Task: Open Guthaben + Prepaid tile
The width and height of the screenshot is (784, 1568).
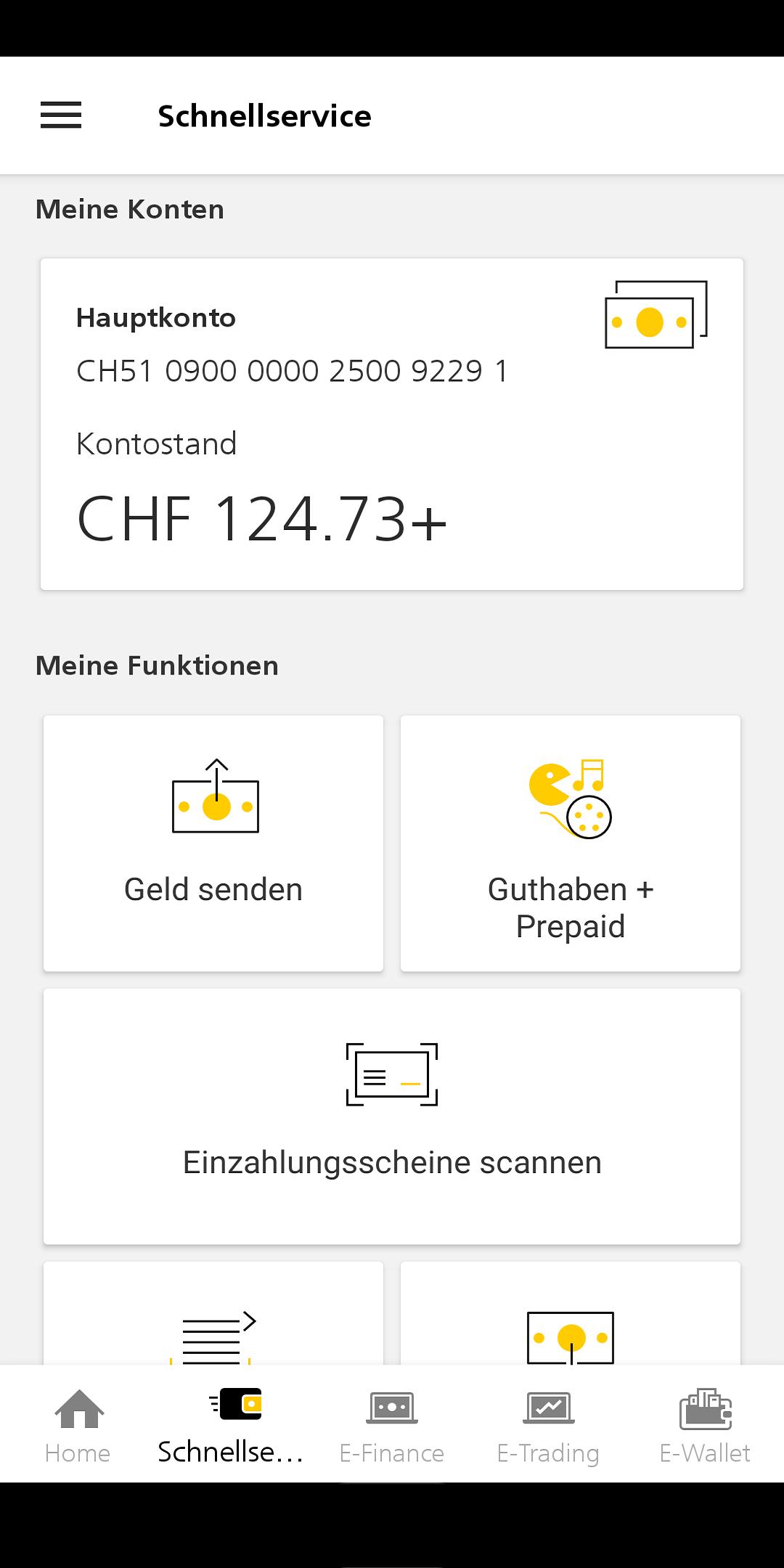Action: pyautogui.click(x=571, y=844)
